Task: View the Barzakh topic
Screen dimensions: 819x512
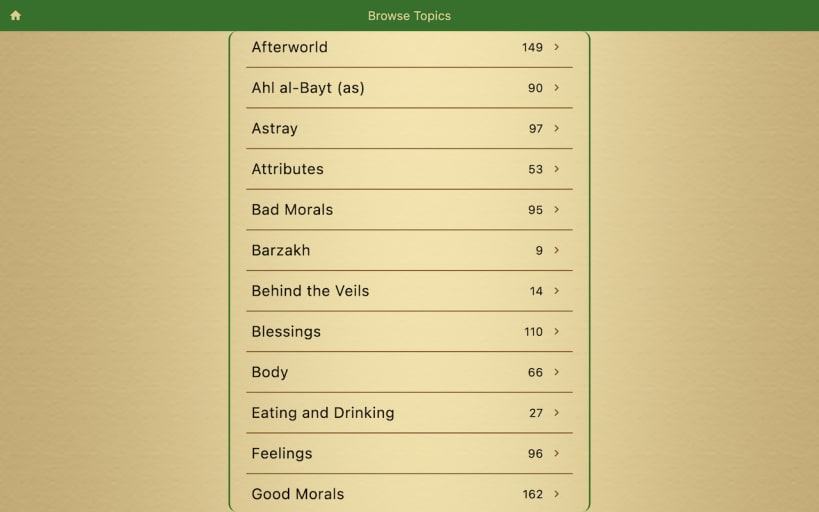Action: point(409,251)
